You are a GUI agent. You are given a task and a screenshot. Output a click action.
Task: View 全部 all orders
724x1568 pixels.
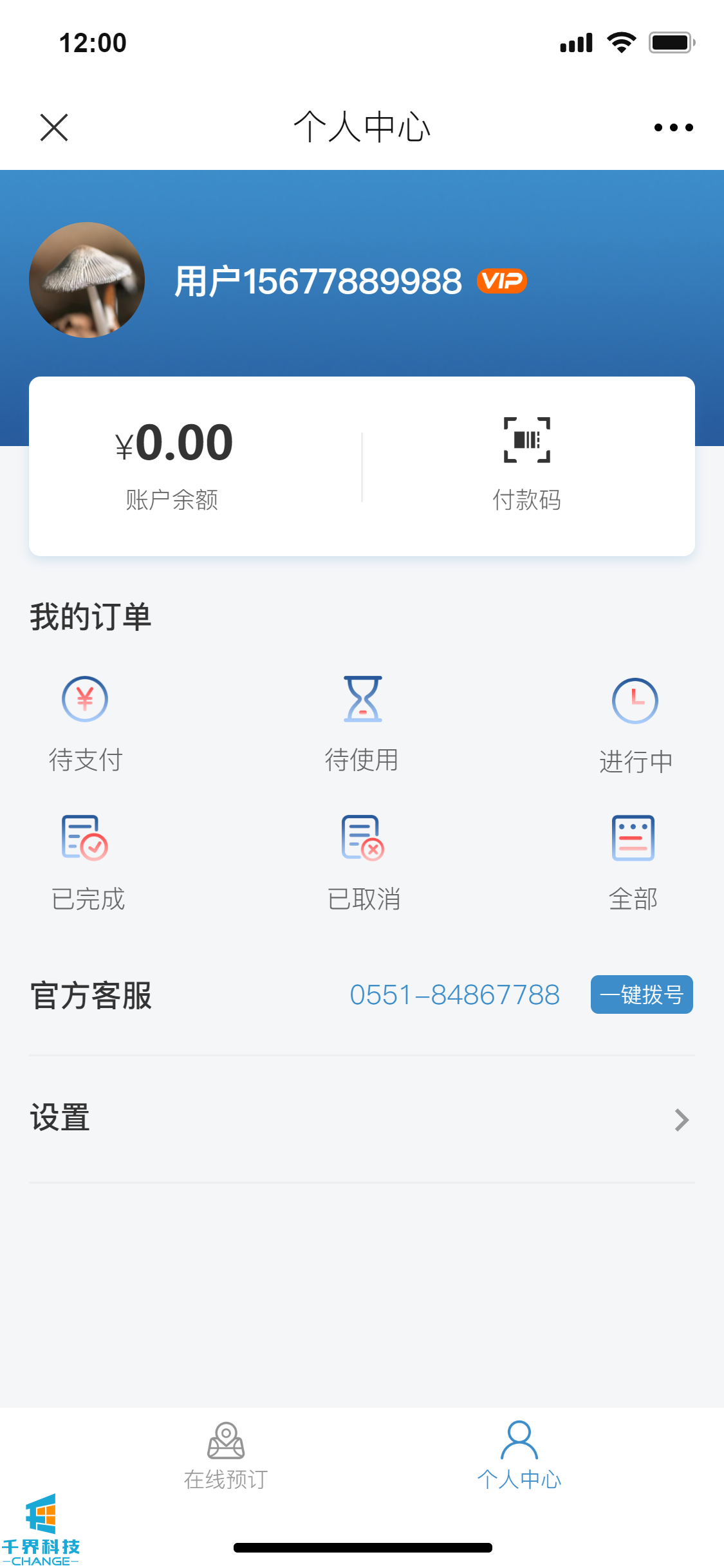click(x=633, y=863)
